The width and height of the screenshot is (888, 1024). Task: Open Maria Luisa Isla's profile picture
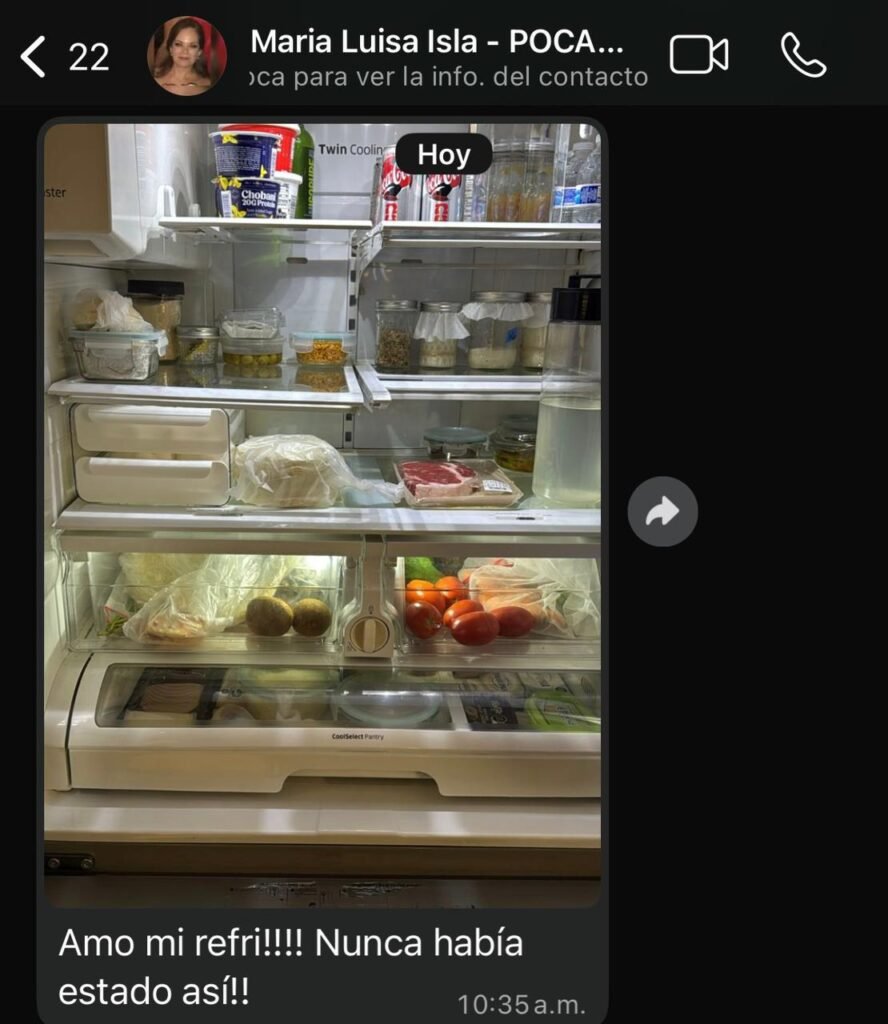(x=187, y=56)
